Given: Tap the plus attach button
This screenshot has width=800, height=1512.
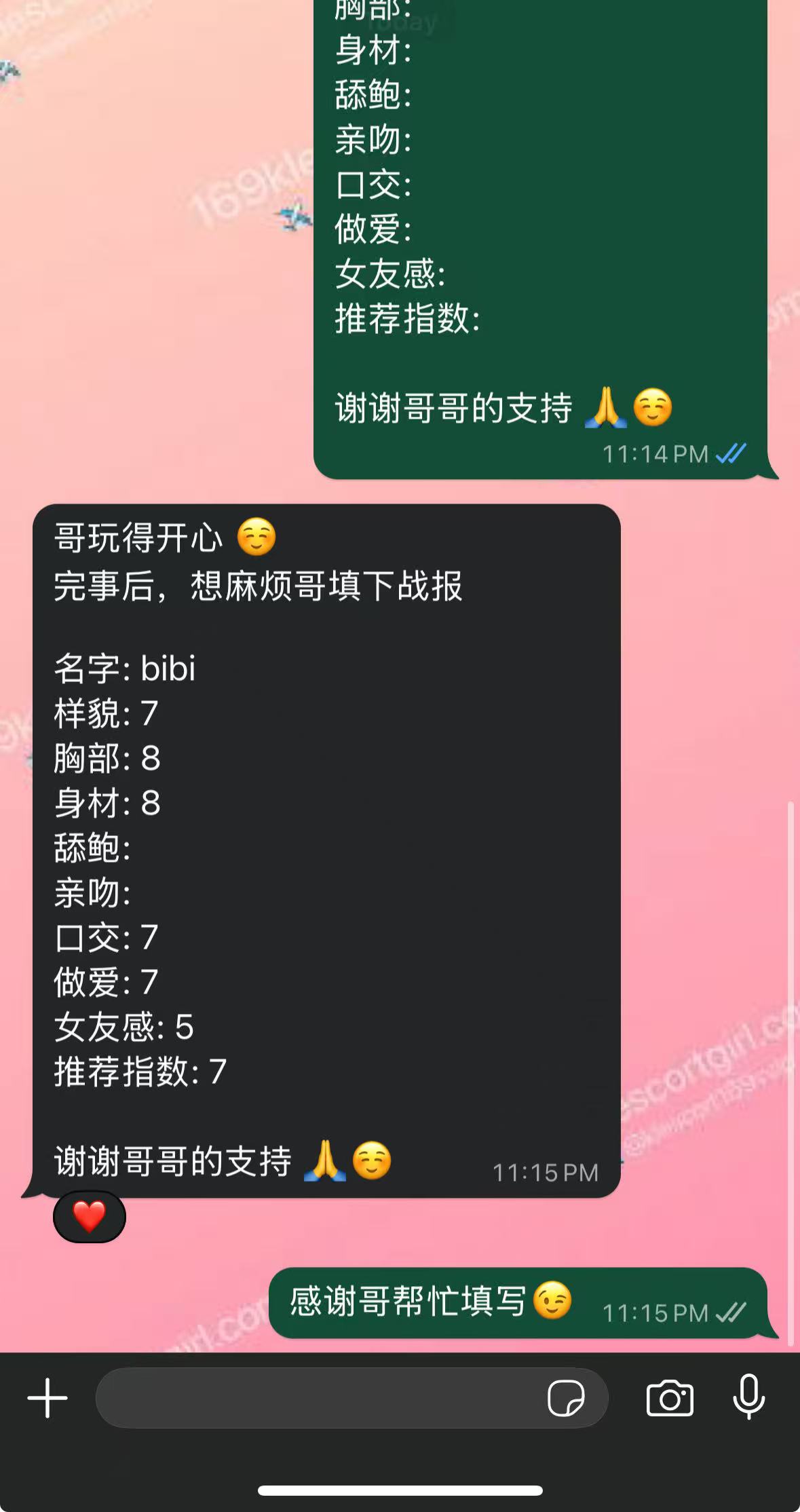Looking at the screenshot, I should coord(47,1398).
